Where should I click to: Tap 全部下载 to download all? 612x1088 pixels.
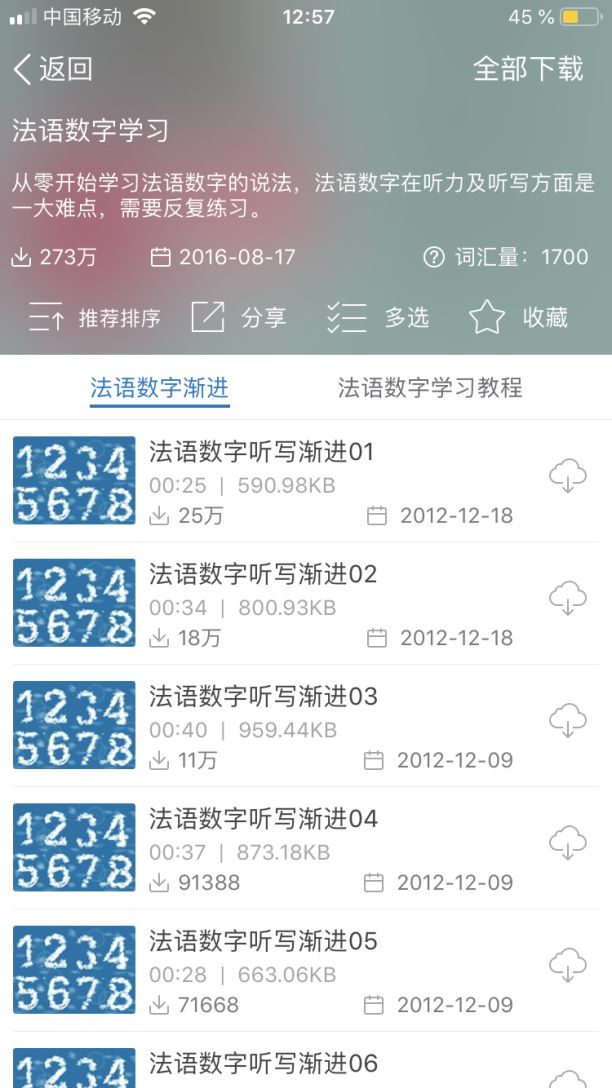528,69
